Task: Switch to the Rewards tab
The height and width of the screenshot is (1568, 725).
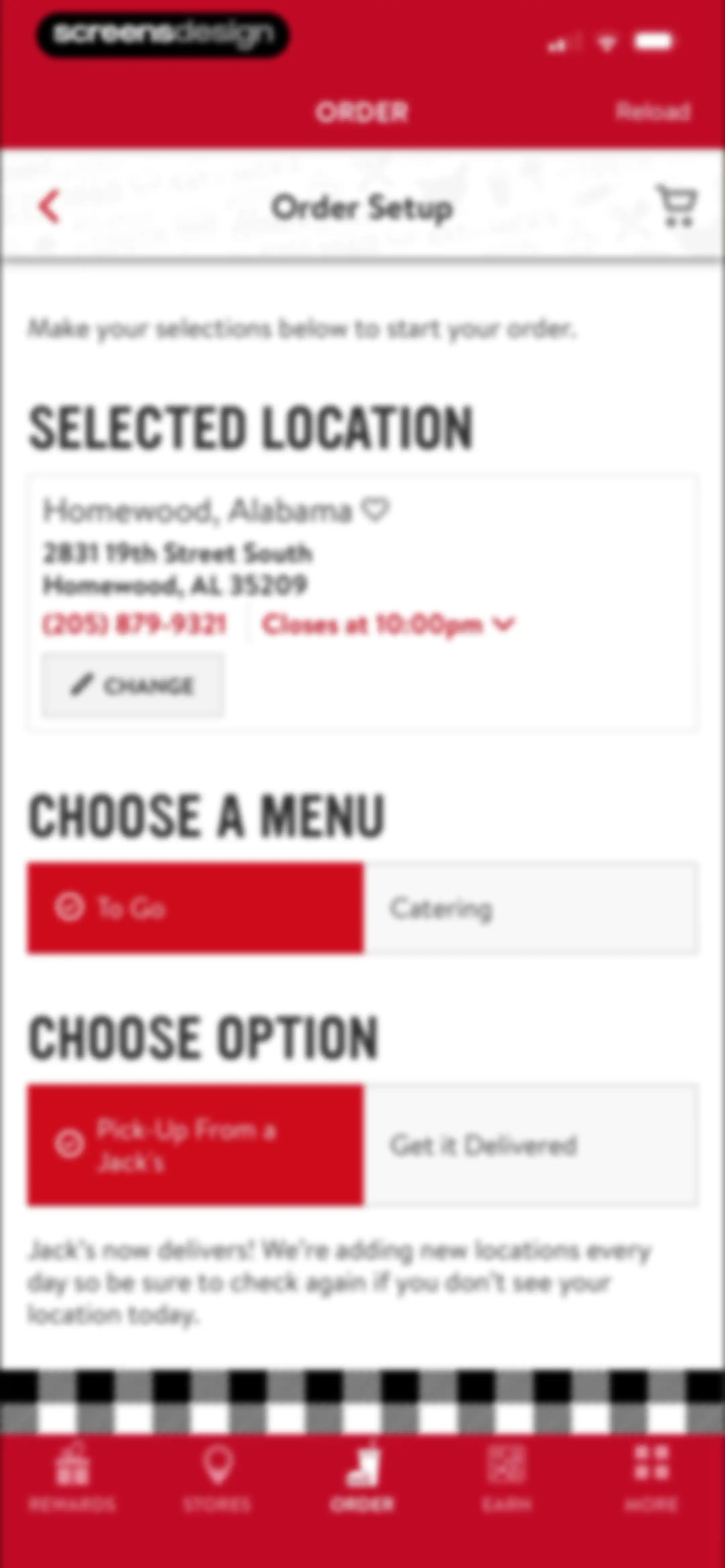Action: pyautogui.click(x=72, y=1477)
